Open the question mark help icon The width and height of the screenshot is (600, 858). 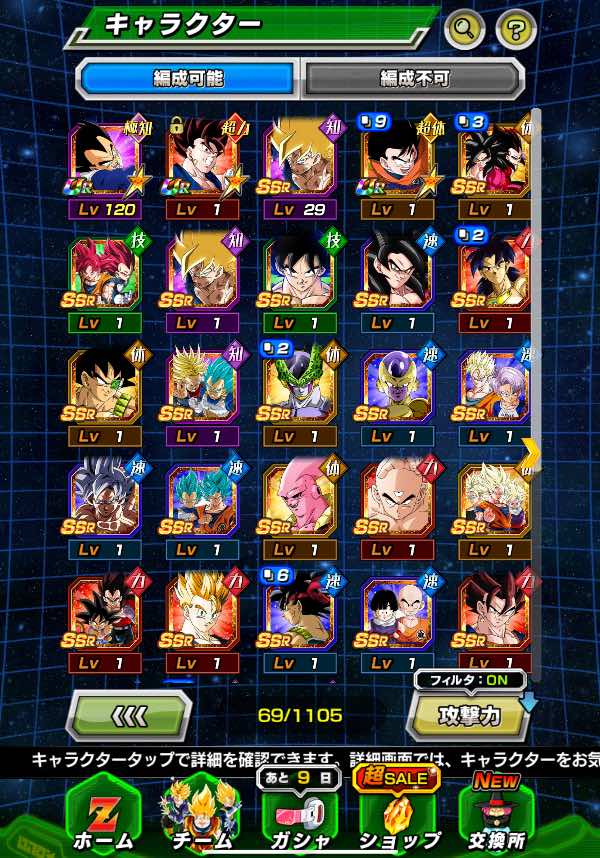coord(515,28)
